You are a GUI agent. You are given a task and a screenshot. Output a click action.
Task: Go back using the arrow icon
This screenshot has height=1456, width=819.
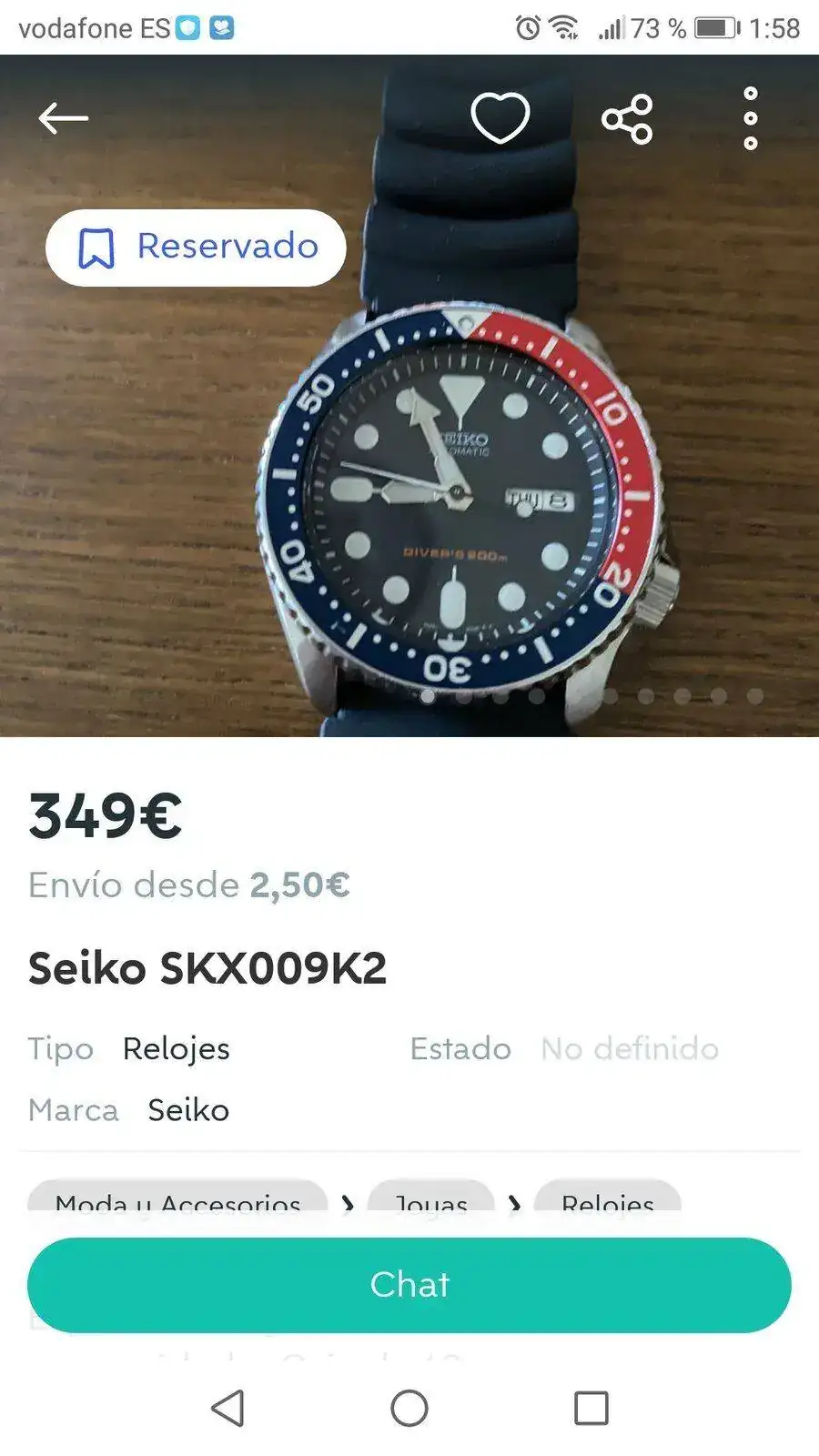(x=63, y=118)
